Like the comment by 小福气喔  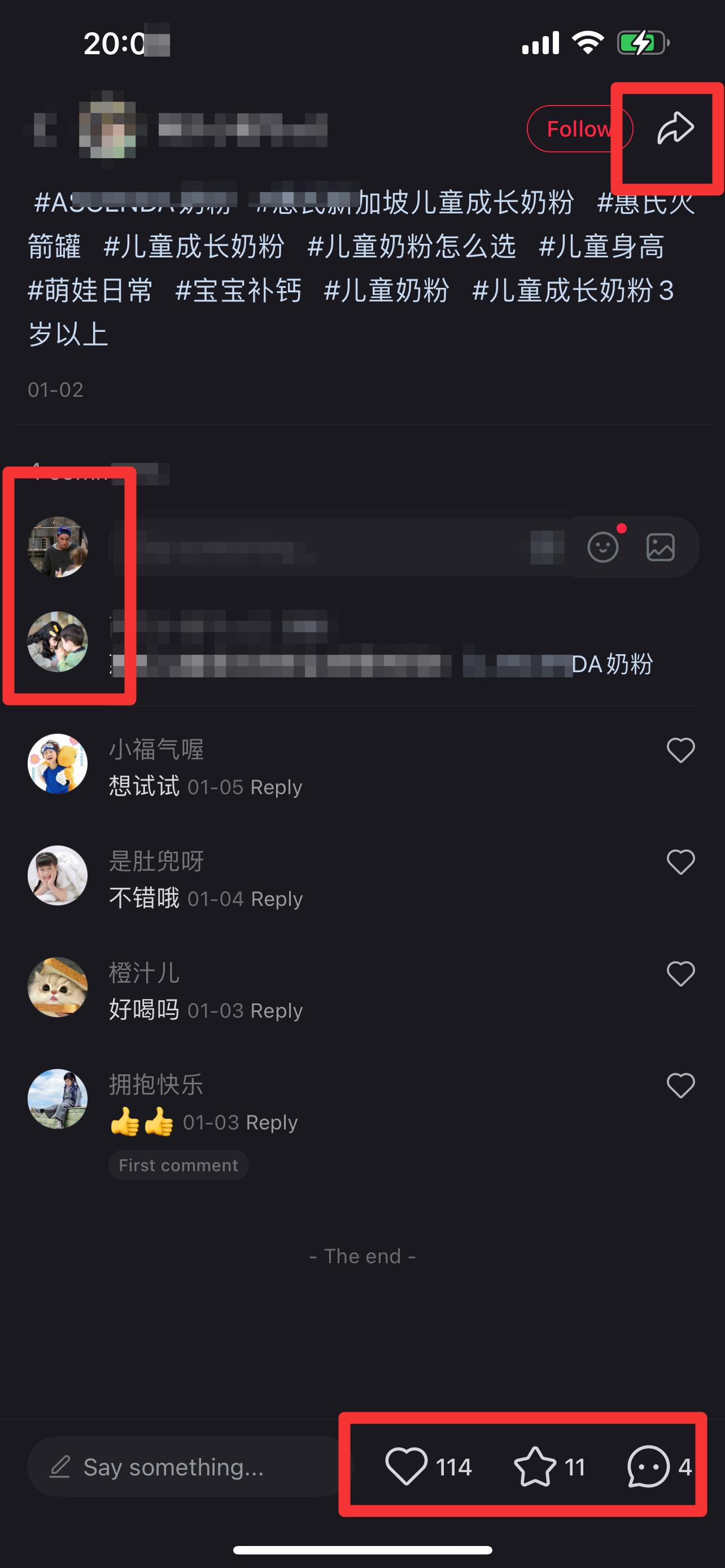pos(680,750)
